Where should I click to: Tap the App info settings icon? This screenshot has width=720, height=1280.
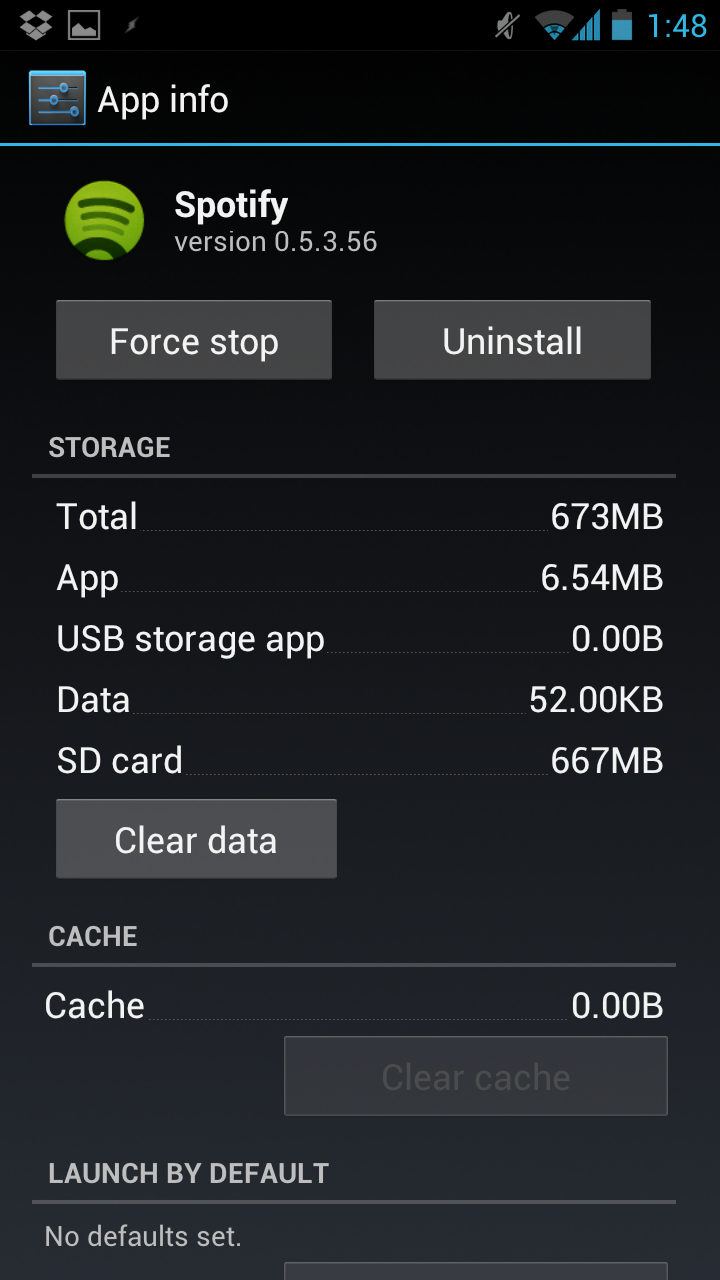tap(57, 99)
